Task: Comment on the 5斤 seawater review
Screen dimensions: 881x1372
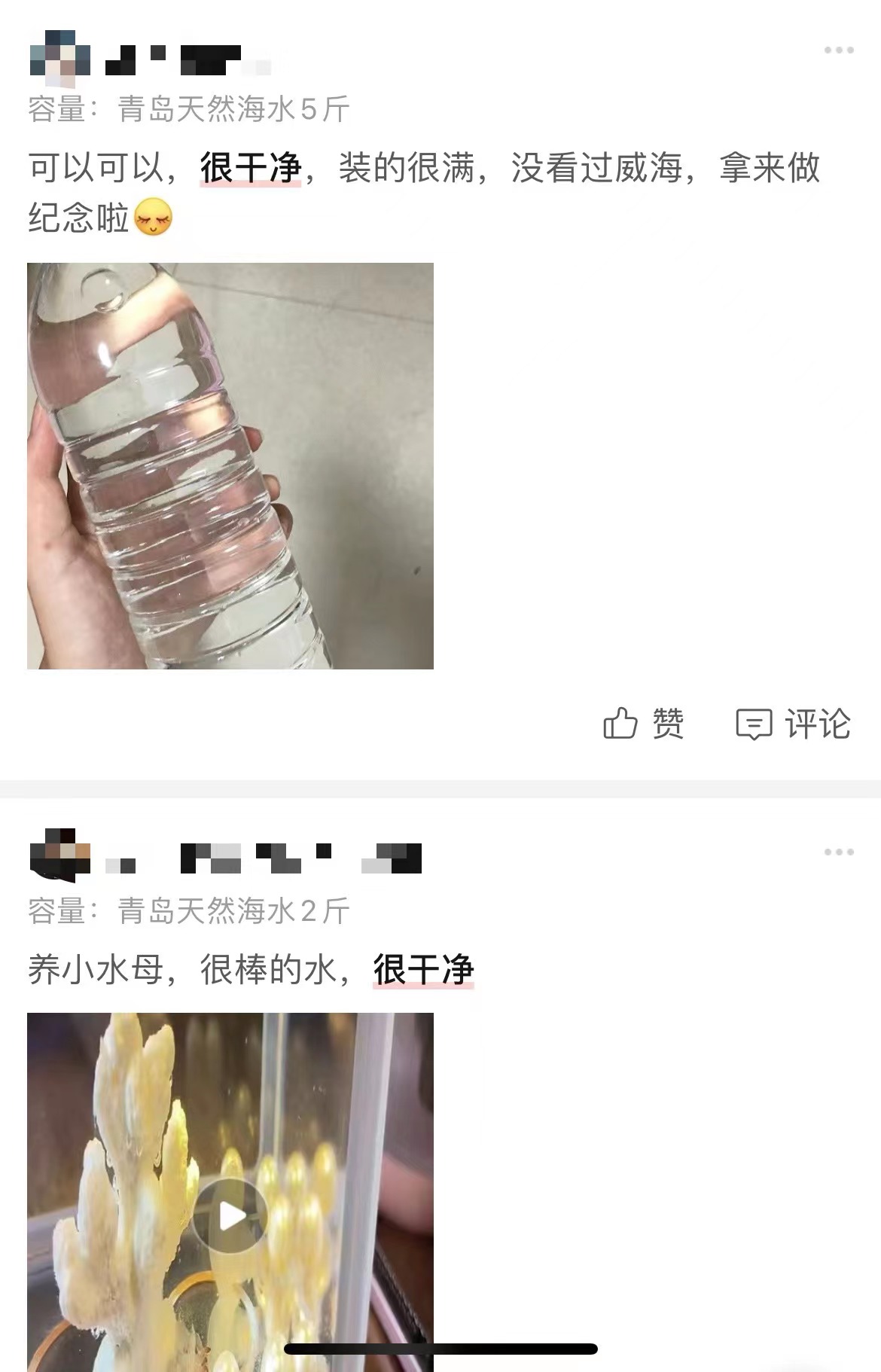Action: (793, 724)
